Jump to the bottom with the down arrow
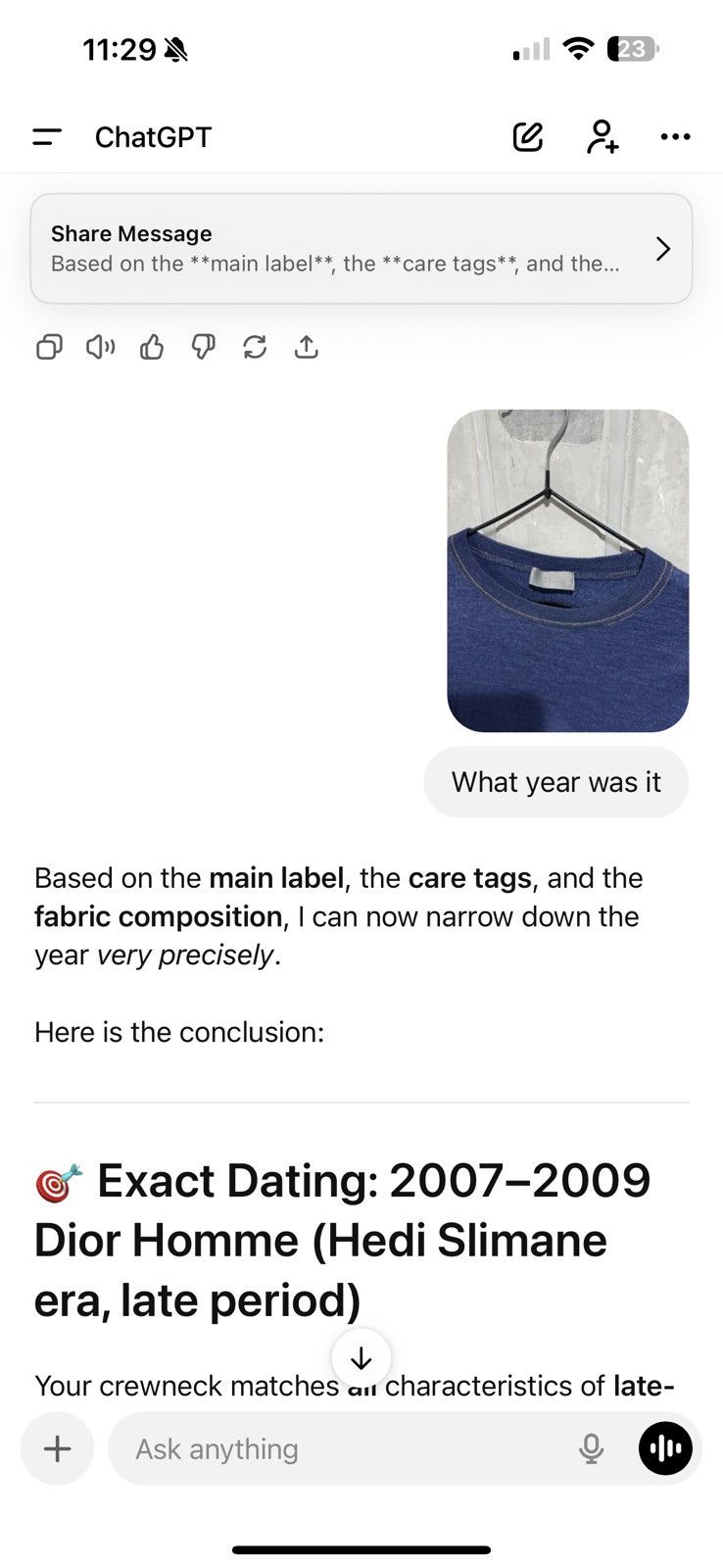This screenshot has width=723, height=1568. 361,1358
